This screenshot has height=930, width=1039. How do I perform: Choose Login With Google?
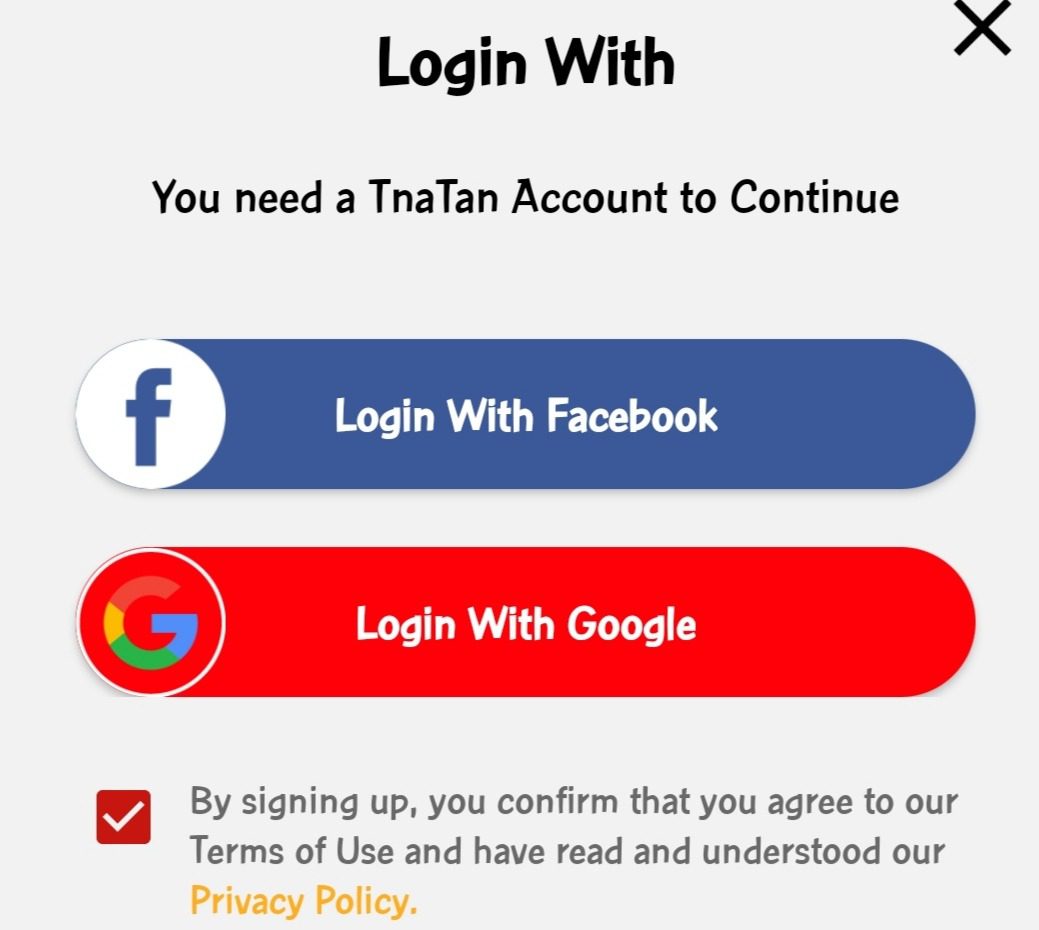(526, 622)
